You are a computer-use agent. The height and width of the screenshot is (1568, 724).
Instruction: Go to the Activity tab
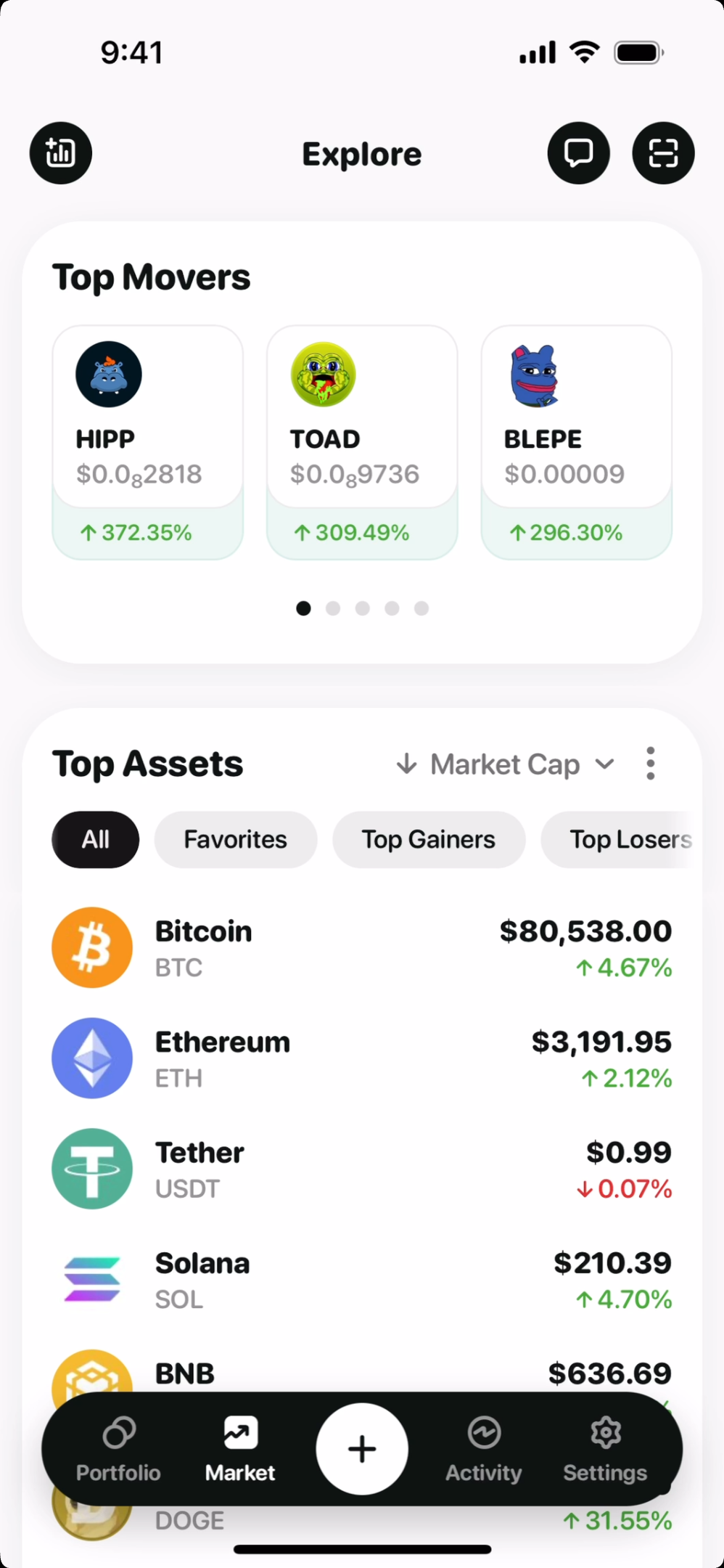(483, 1450)
